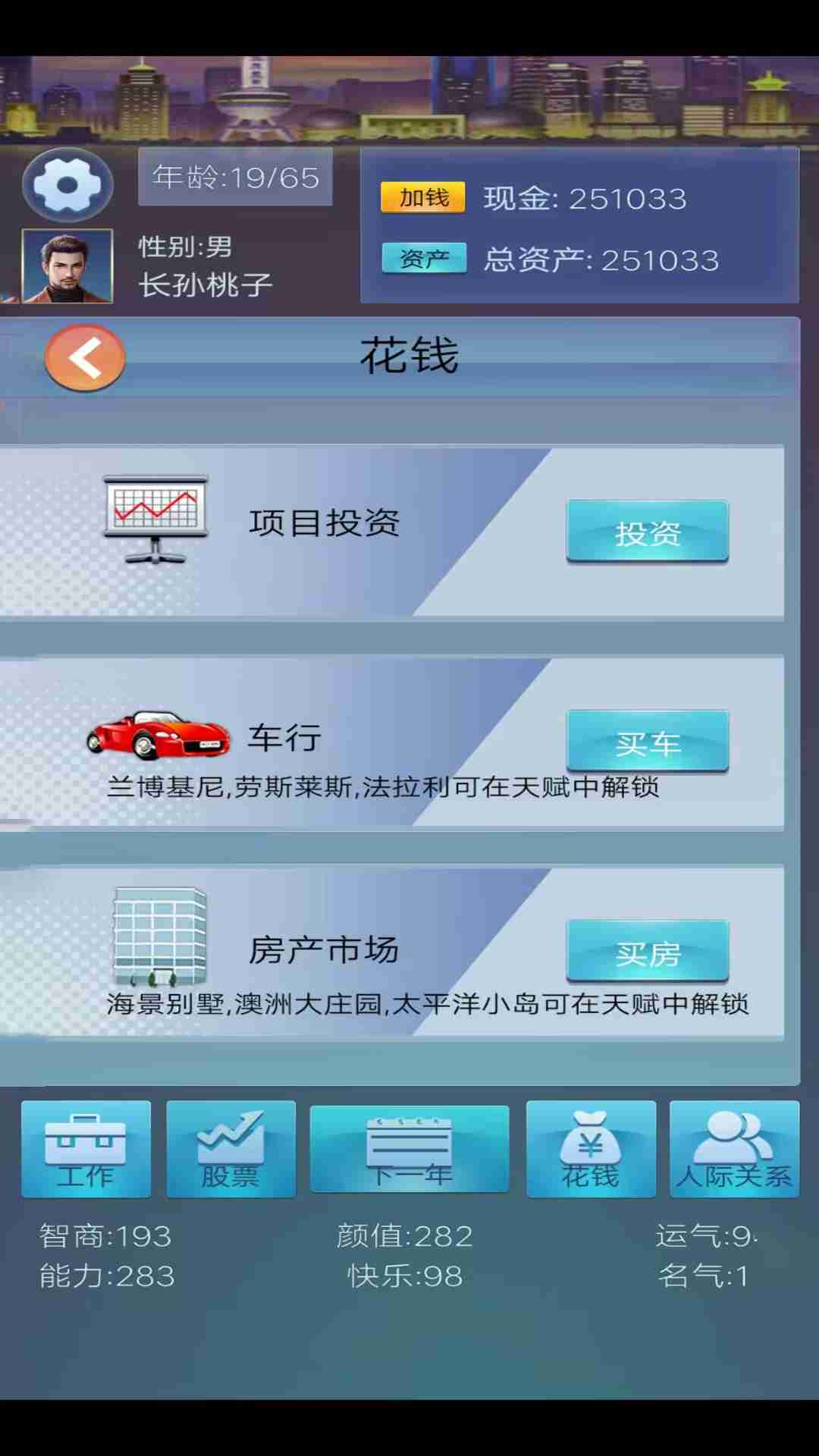The height and width of the screenshot is (1456, 819).
Task: Tap 买车 in the 车行 row
Action: pyautogui.click(x=647, y=742)
